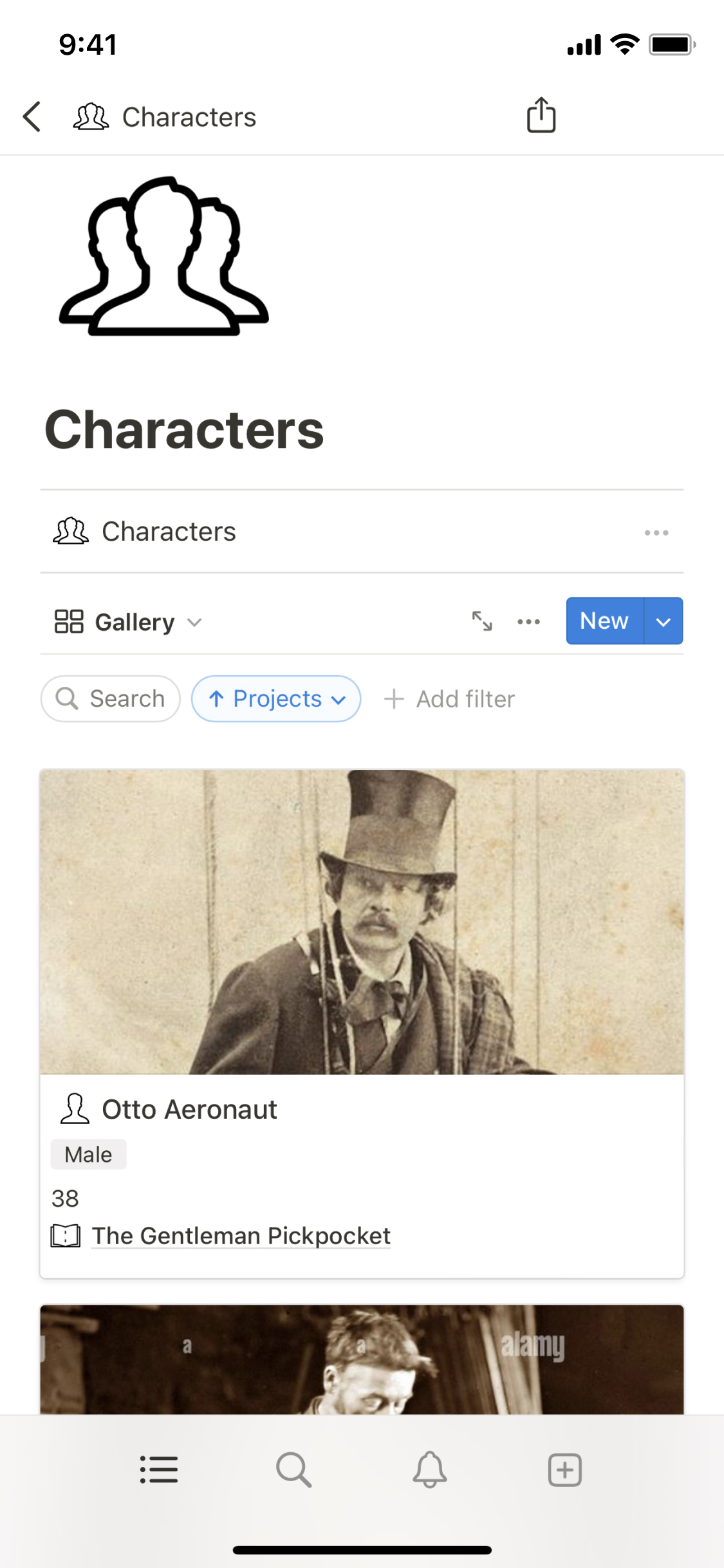Expand database to full page
724x1568 pixels.
tap(482, 621)
